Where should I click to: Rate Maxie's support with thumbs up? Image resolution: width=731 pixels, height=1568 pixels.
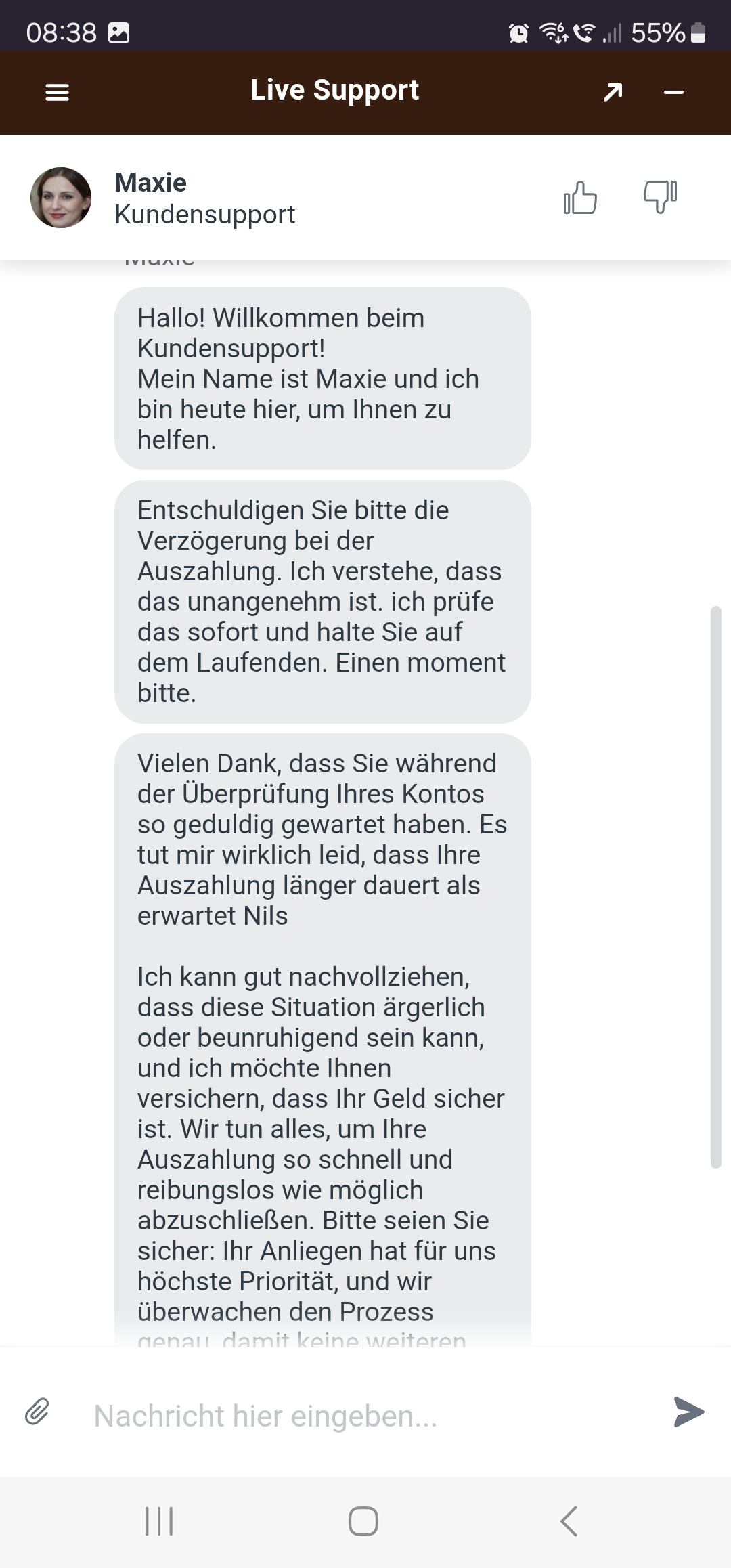(580, 198)
